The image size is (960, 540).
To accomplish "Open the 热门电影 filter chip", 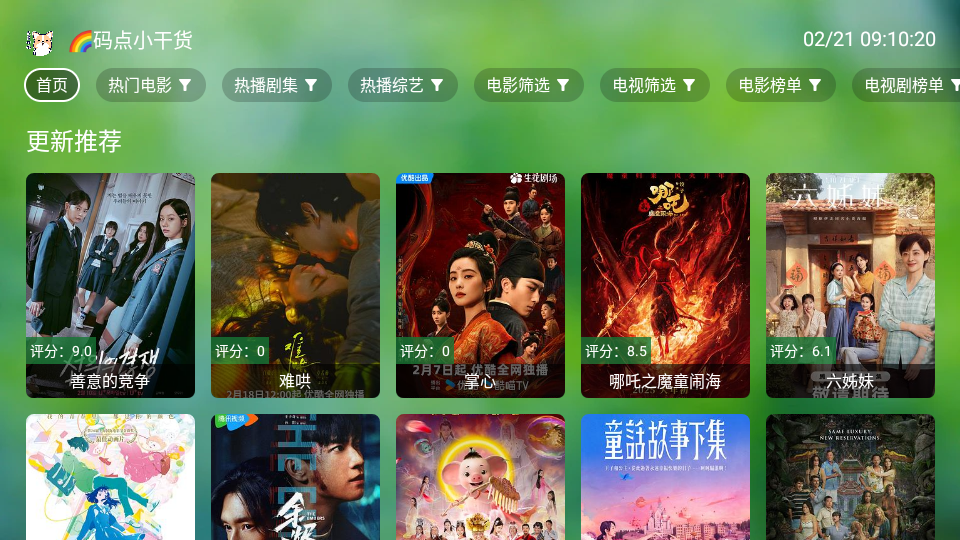I will [150, 85].
